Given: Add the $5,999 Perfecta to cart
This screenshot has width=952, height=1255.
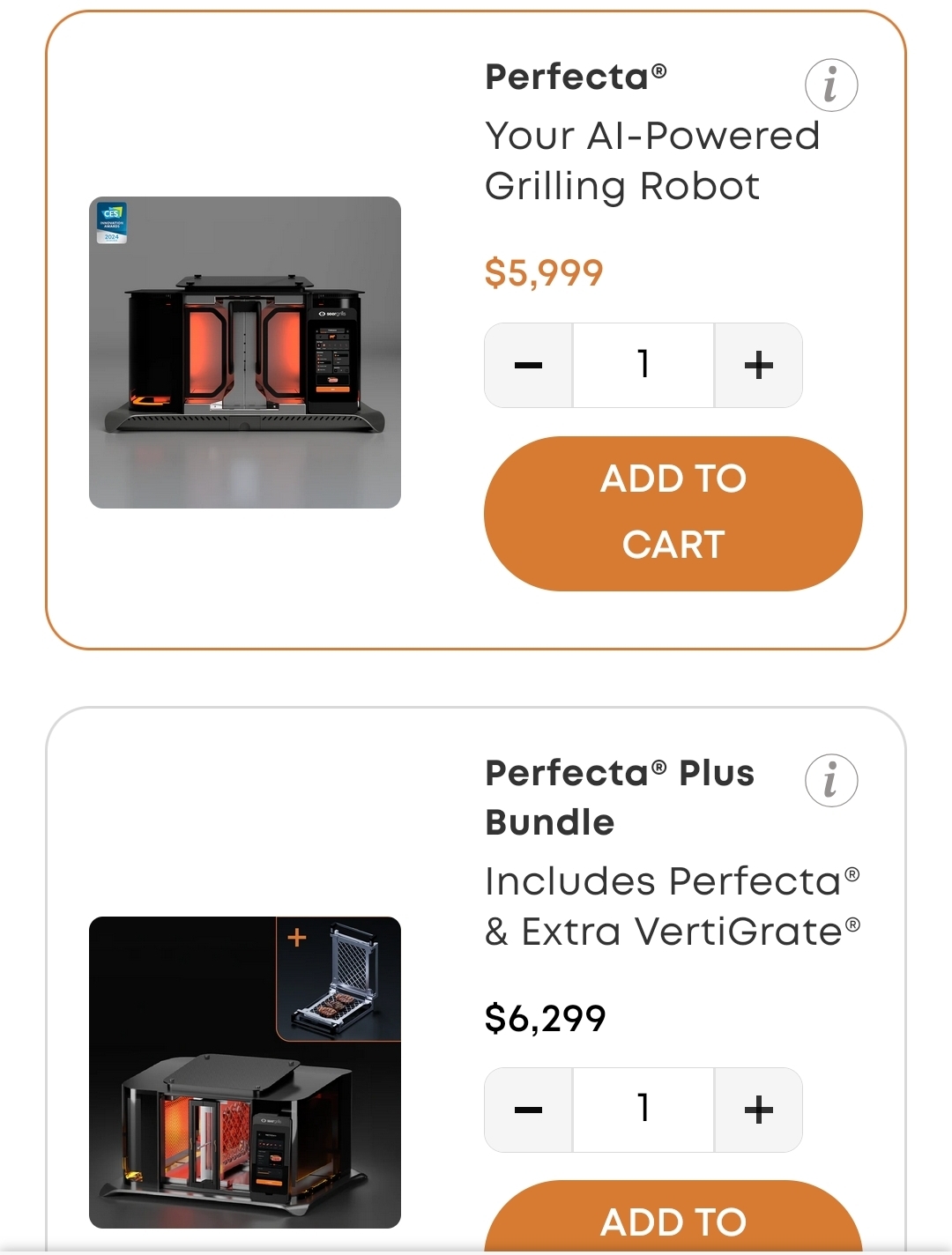Looking at the screenshot, I should (x=673, y=513).
